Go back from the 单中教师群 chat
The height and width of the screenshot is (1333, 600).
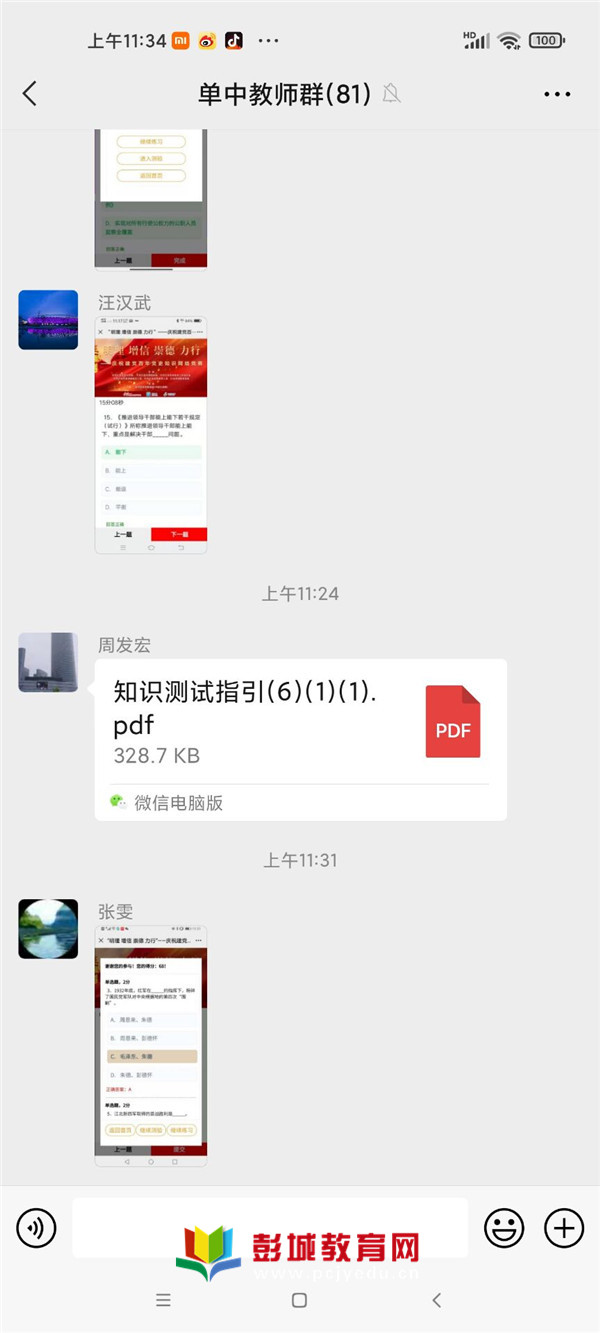(30, 94)
